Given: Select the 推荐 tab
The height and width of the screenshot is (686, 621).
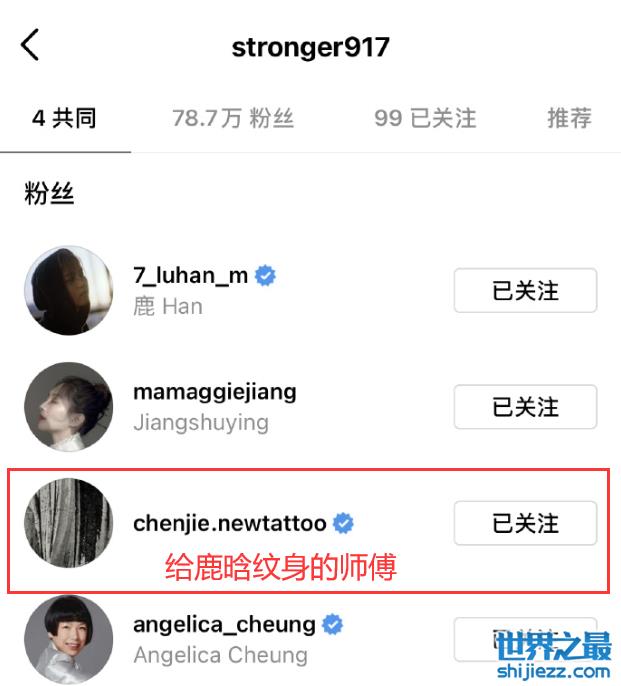Looking at the screenshot, I should pyautogui.click(x=569, y=119).
